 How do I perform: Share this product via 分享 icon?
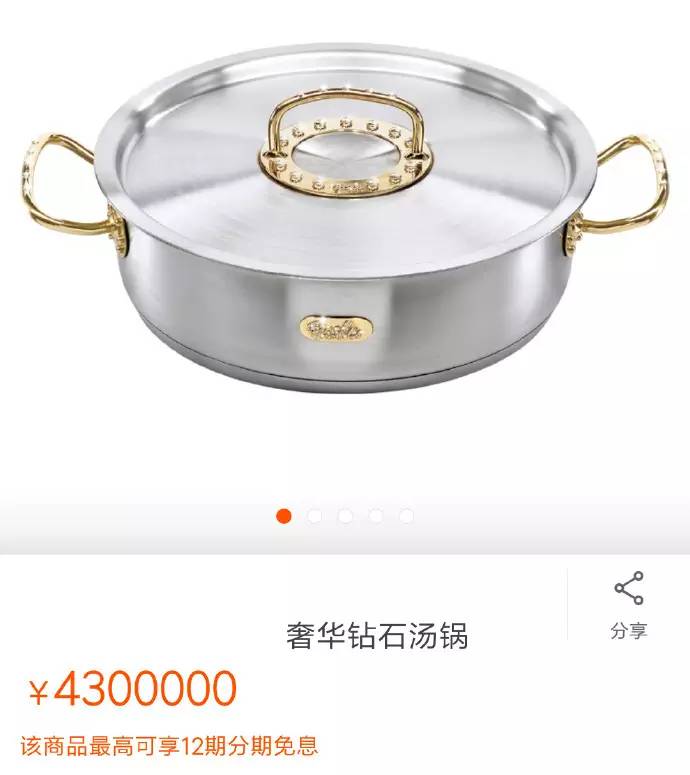coord(629,603)
